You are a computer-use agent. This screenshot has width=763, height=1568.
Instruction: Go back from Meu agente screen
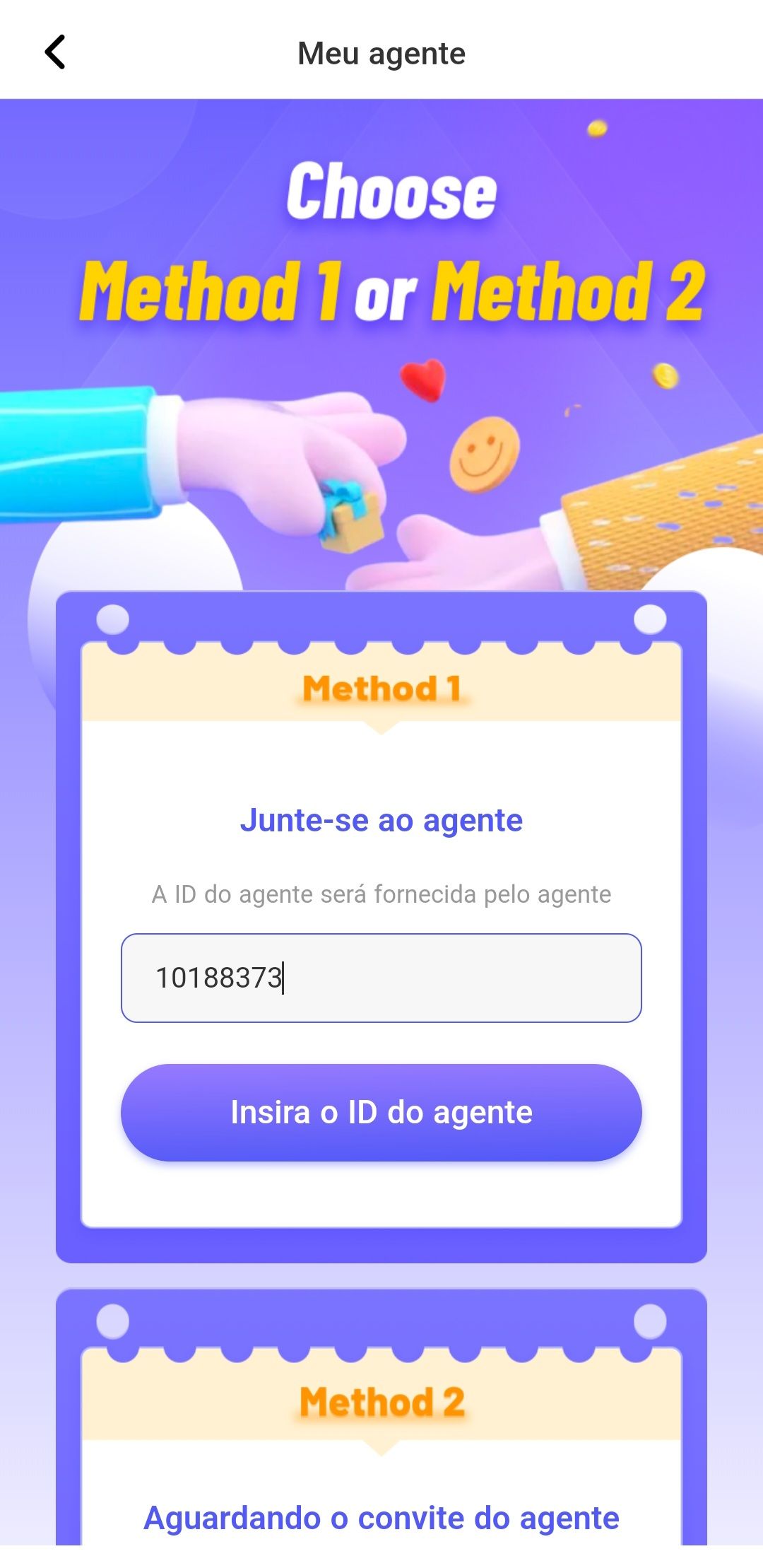pyautogui.click(x=55, y=52)
